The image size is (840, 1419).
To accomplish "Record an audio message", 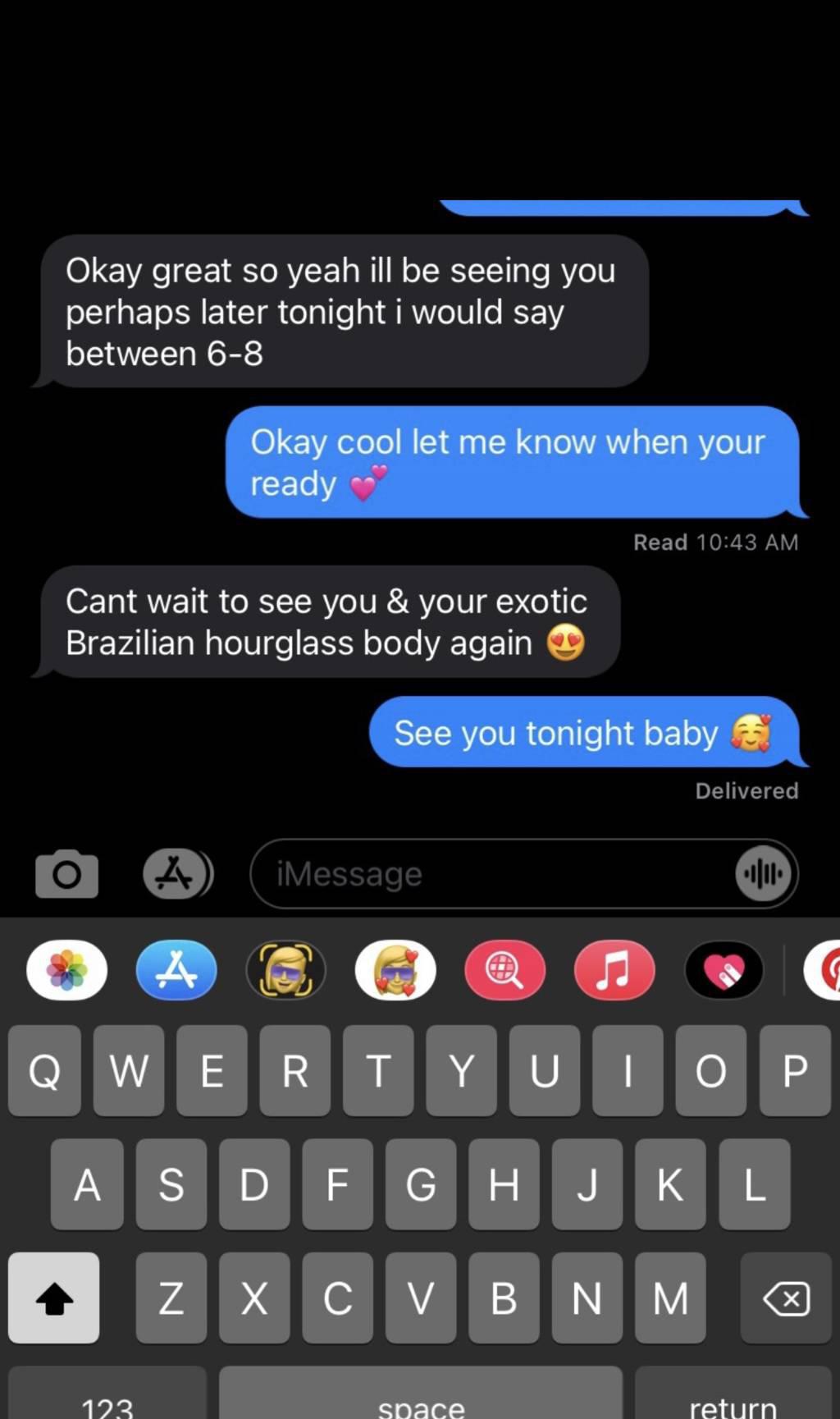I will [764, 874].
